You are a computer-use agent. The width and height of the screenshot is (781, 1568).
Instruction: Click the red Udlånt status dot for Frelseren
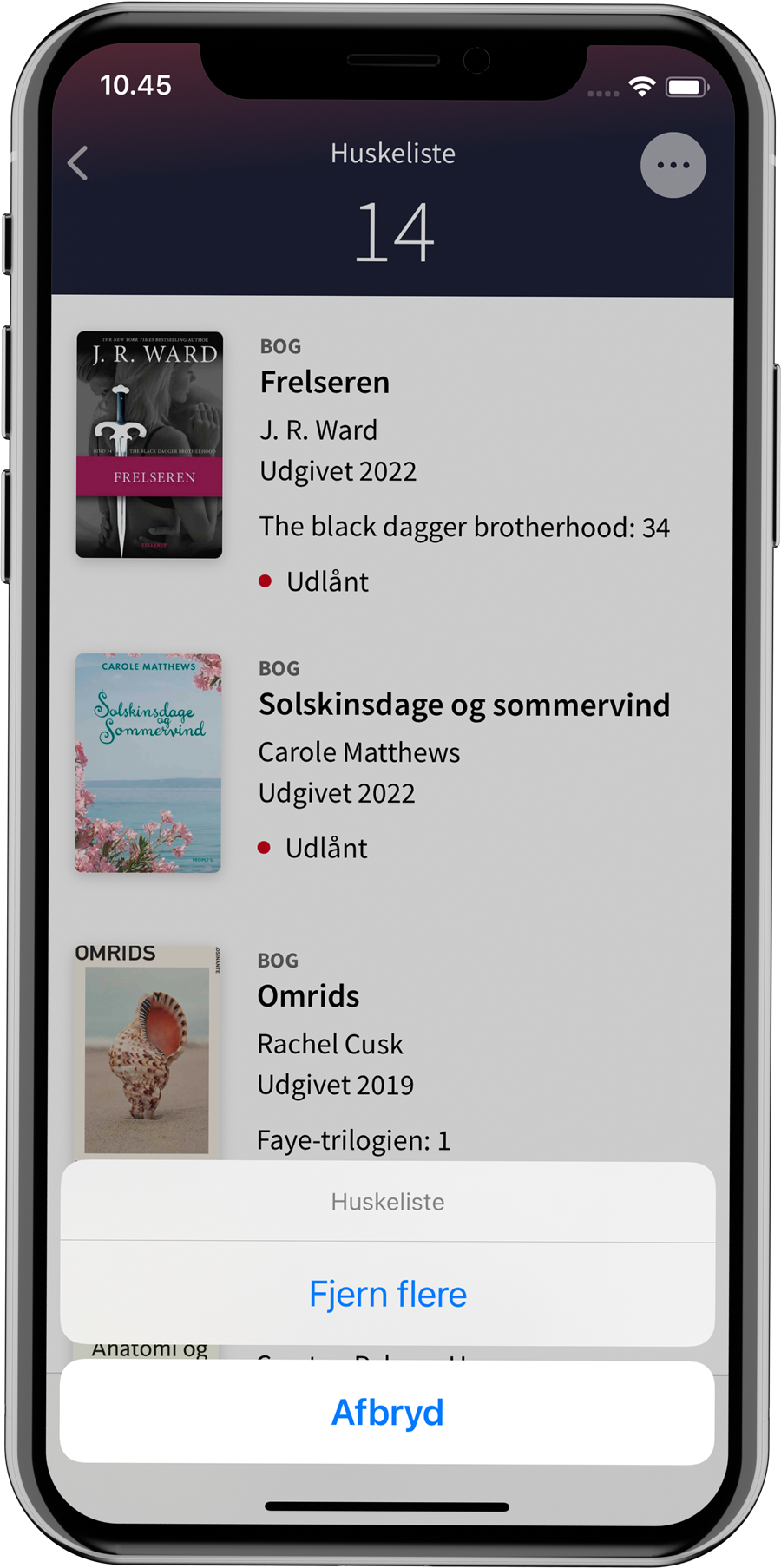[x=266, y=581]
